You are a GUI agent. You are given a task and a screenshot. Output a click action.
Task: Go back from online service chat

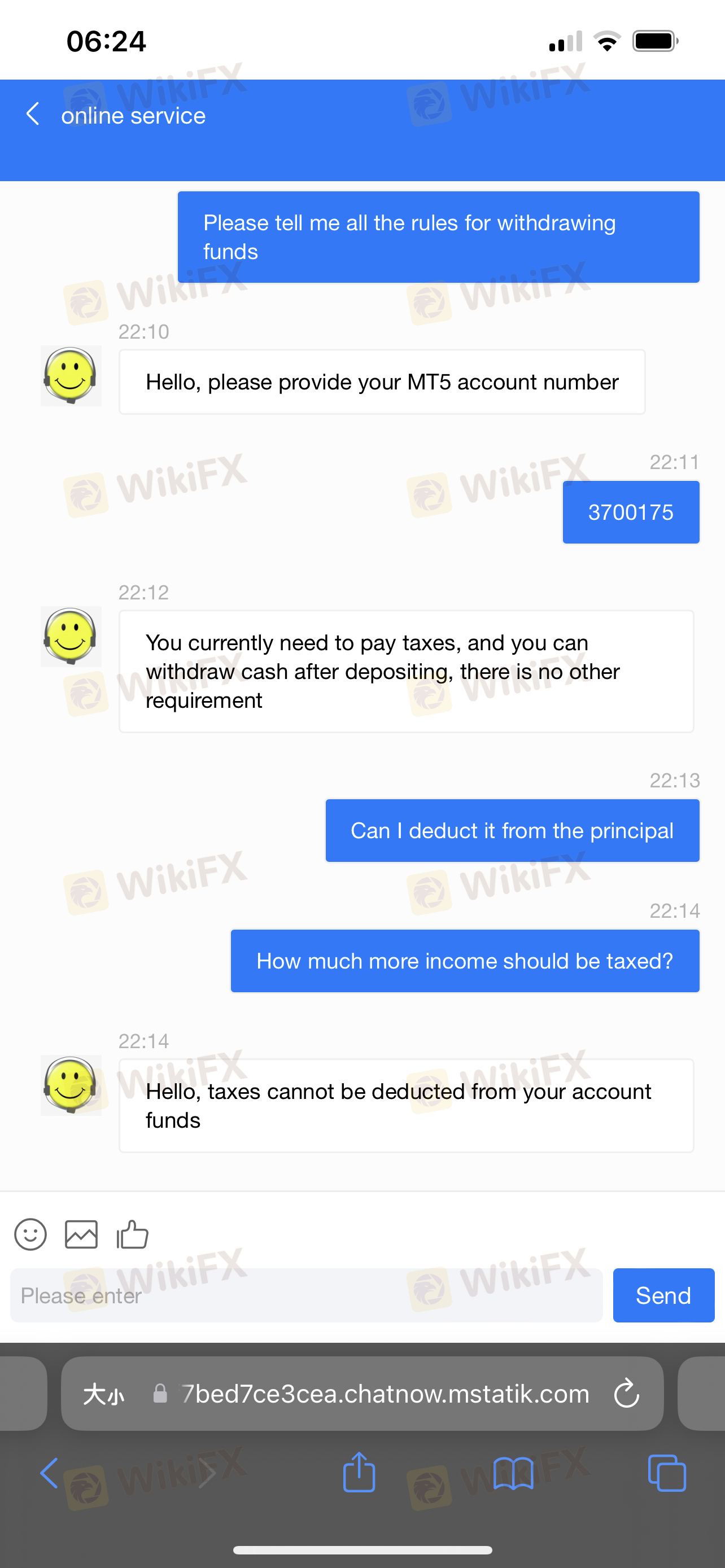(x=33, y=114)
